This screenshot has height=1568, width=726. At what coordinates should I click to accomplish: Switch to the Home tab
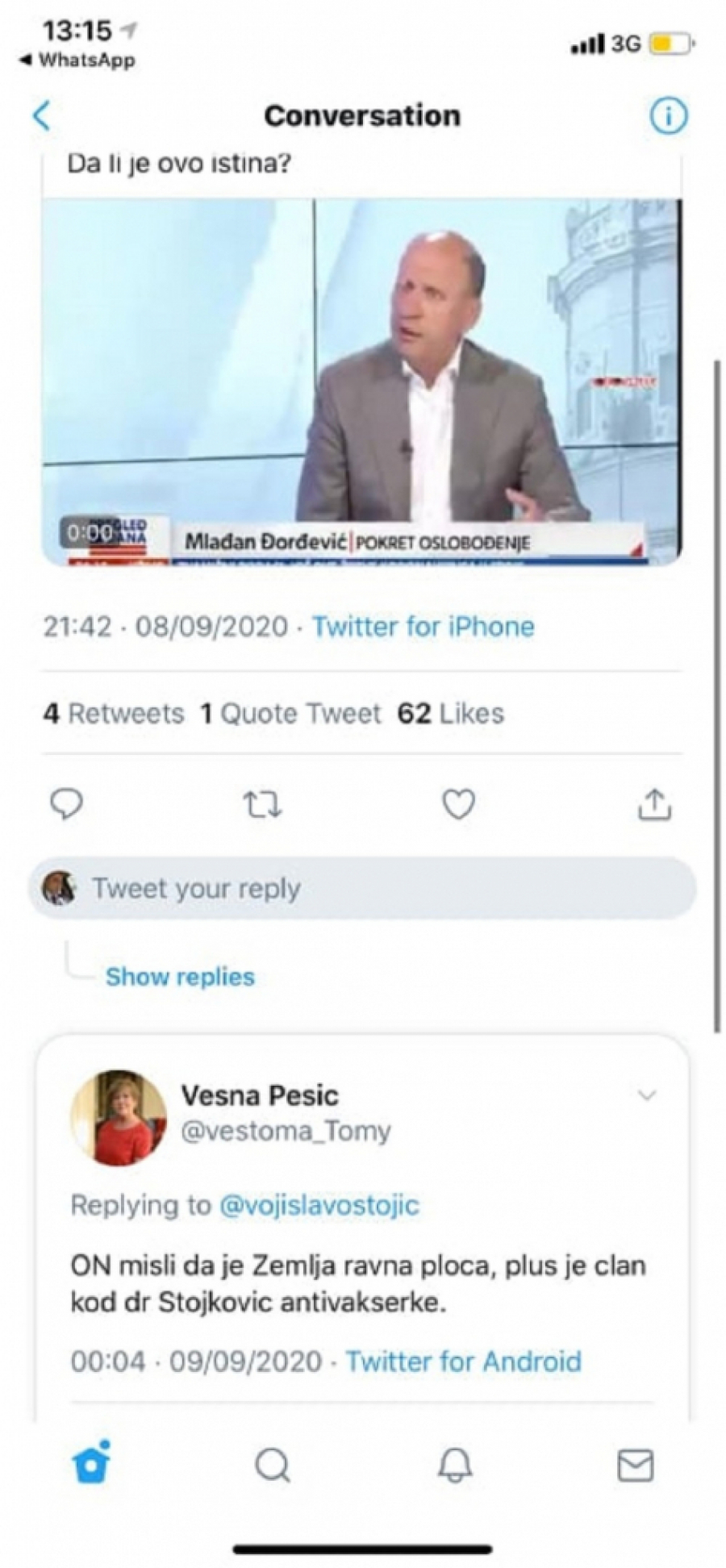click(91, 1465)
